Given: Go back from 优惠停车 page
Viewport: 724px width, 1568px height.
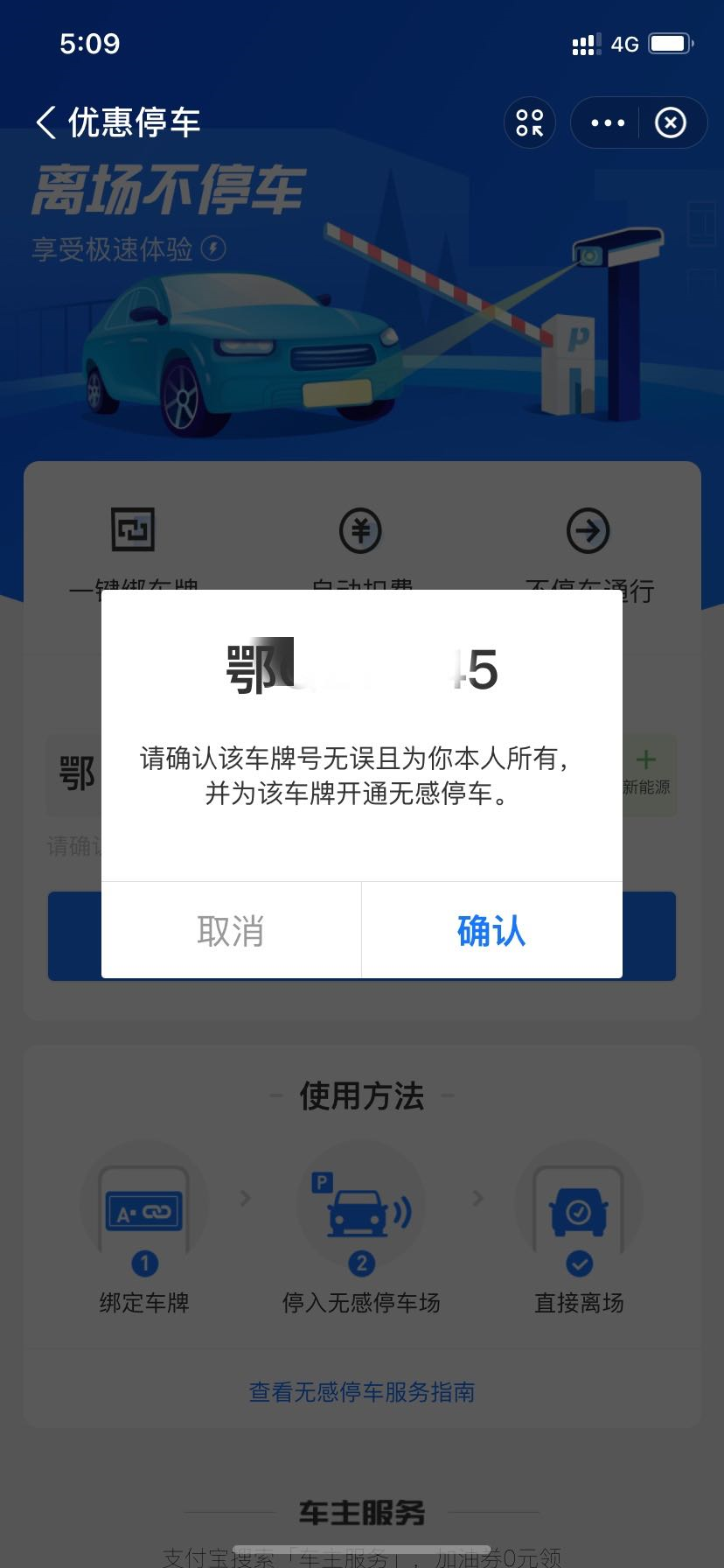Looking at the screenshot, I should point(45,122).
